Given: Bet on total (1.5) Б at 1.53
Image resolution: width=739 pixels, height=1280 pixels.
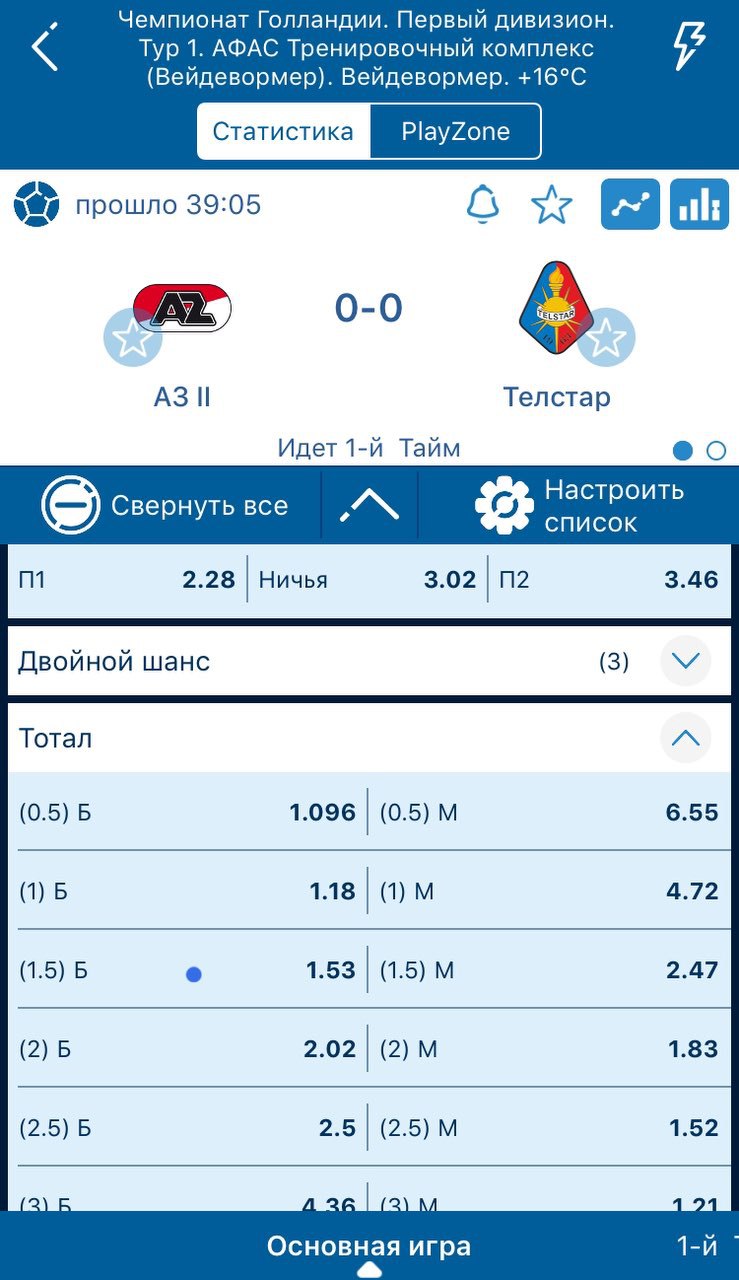Looking at the screenshot, I should [x=188, y=970].
